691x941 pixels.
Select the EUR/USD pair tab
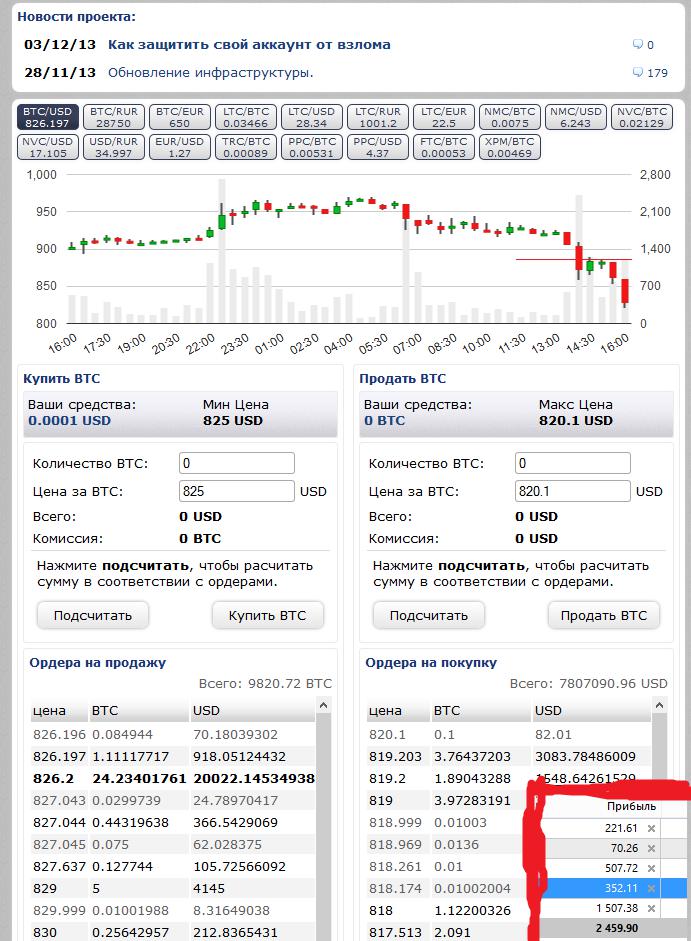point(179,147)
